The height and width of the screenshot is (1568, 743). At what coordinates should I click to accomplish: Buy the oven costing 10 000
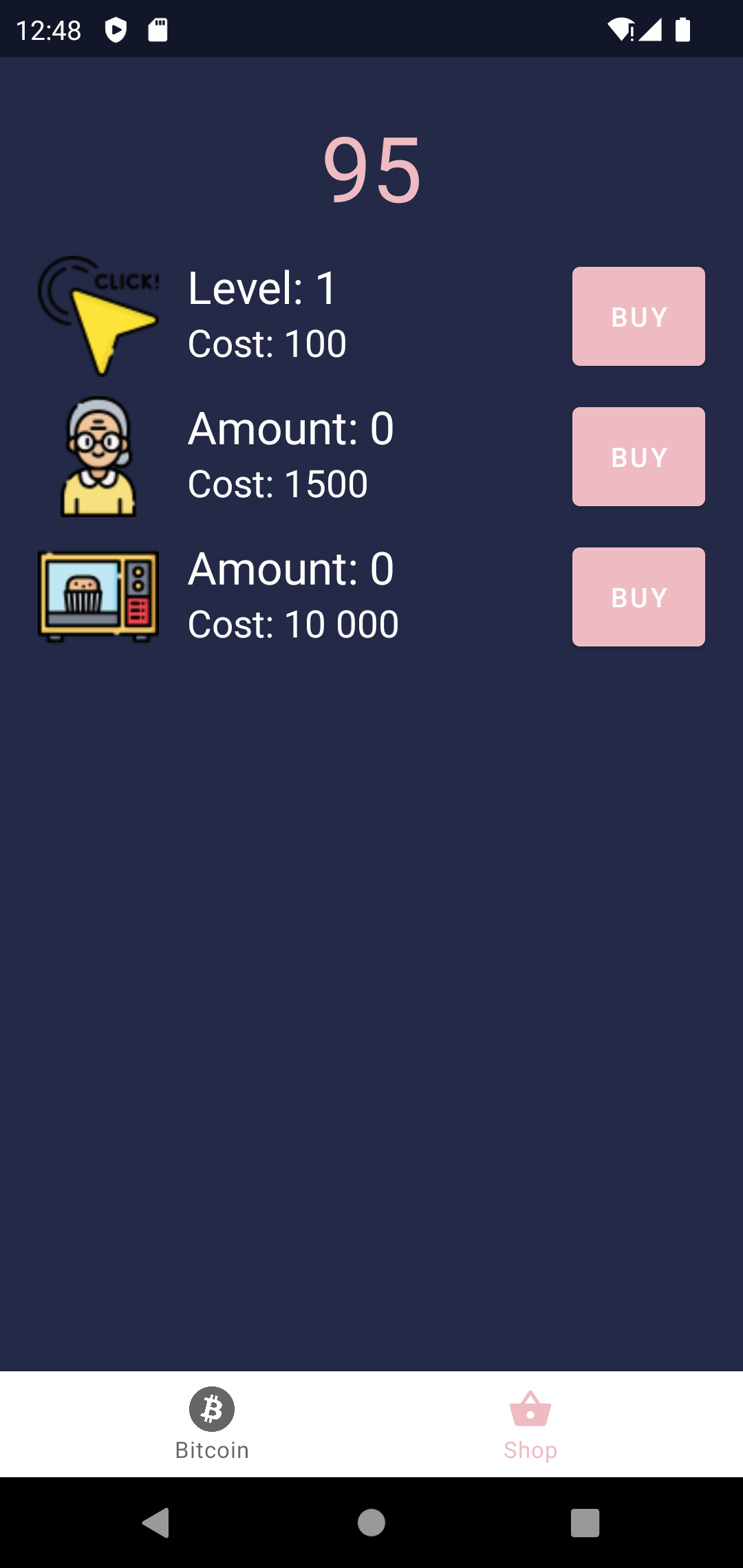(x=638, y=597)
